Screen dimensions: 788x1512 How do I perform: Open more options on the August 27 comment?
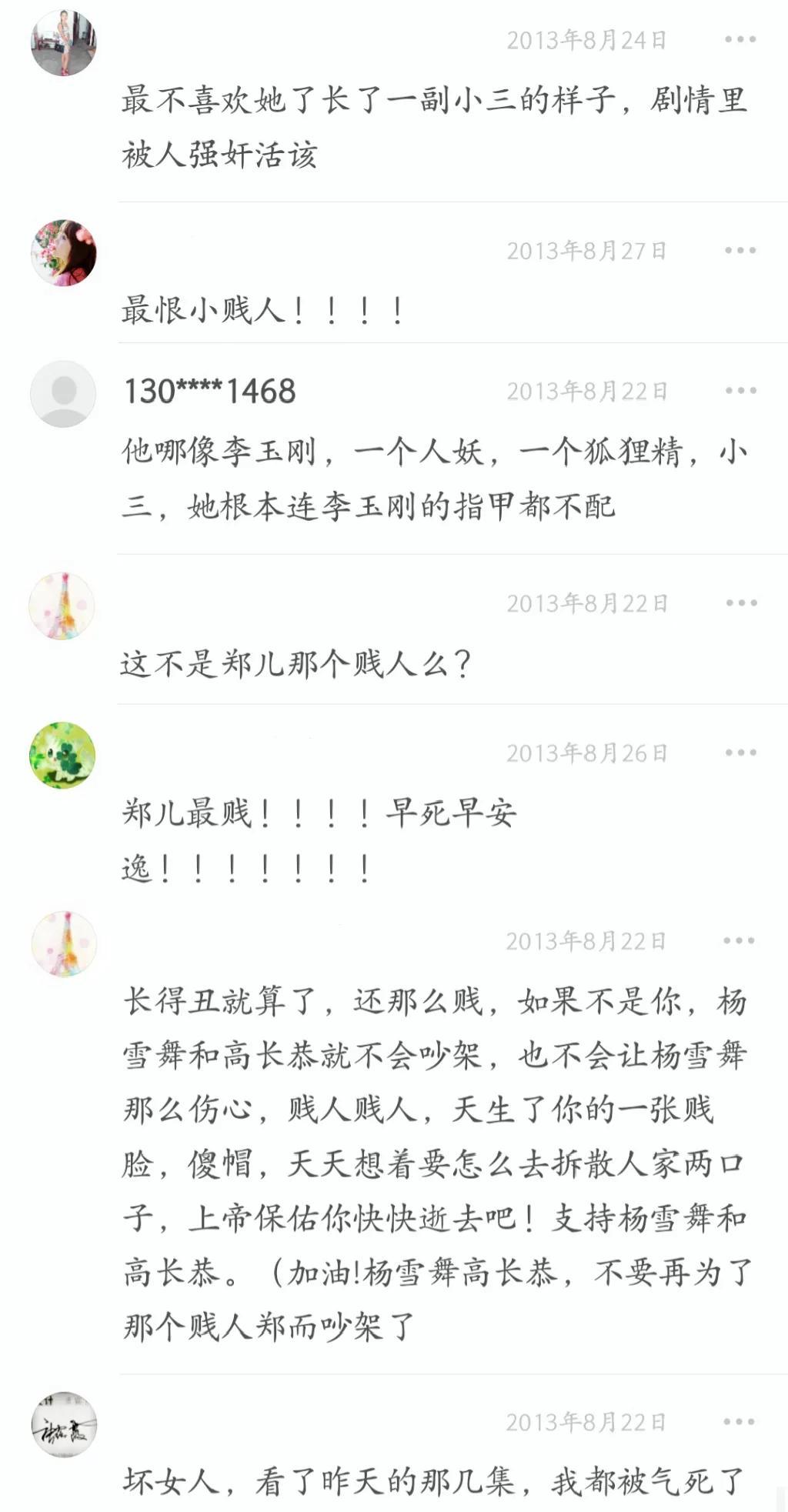(x=740, y=250)
